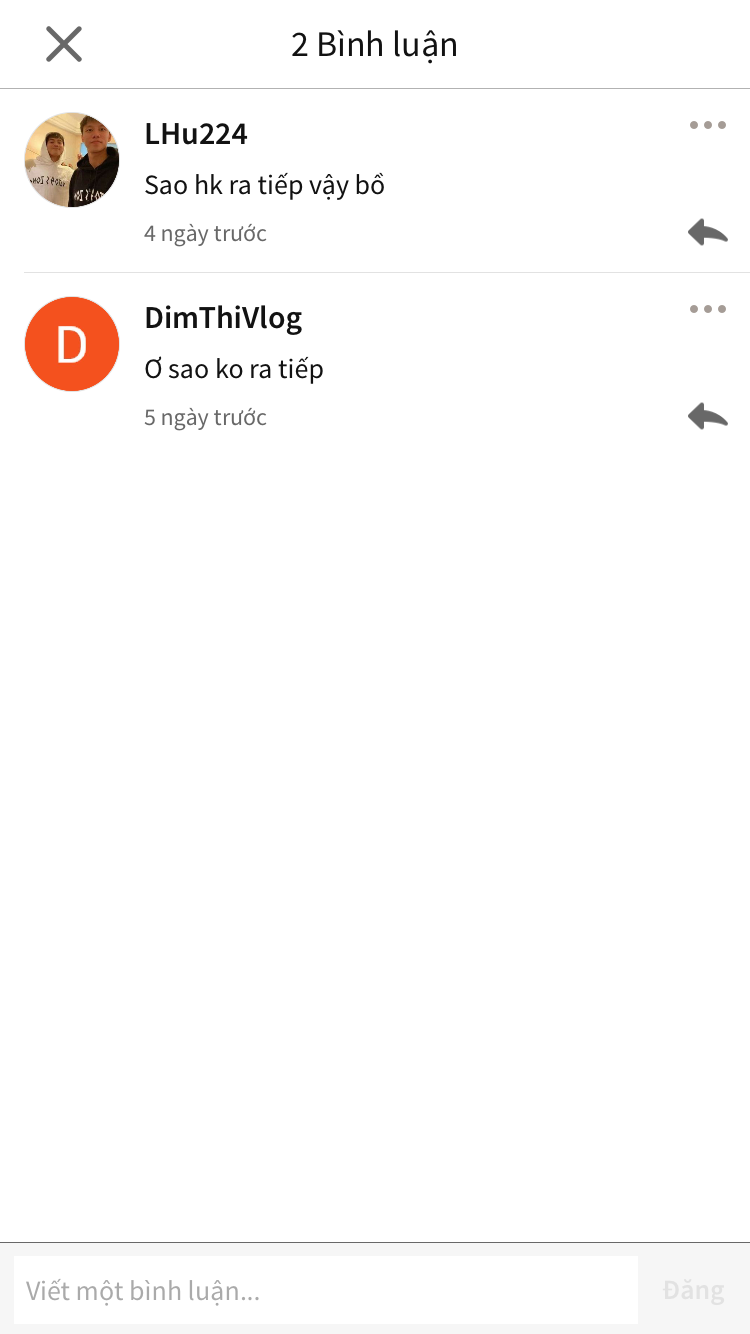Open more options for DimThiVlog's comment
Screen dimensions: 750x1334
pyautogui.click(x=707, y=309)
